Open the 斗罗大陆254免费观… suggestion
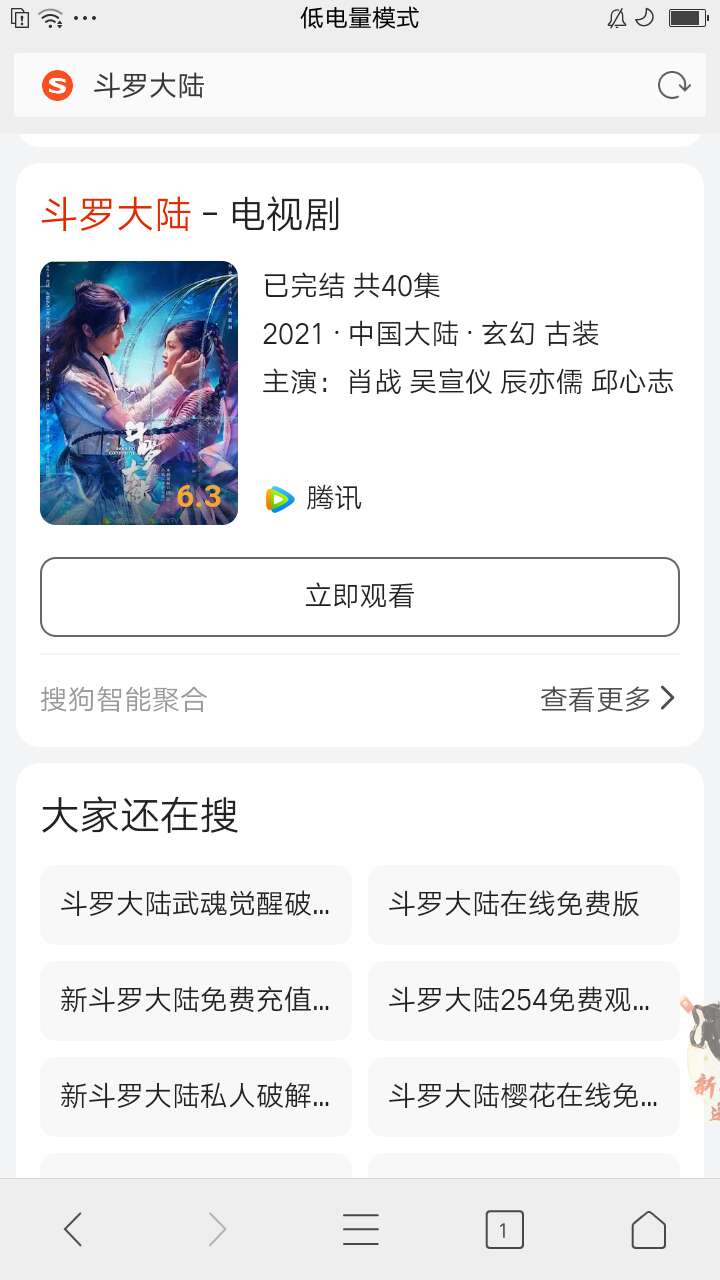The height and width of the screenshot is (1280, 720). 523,1000
